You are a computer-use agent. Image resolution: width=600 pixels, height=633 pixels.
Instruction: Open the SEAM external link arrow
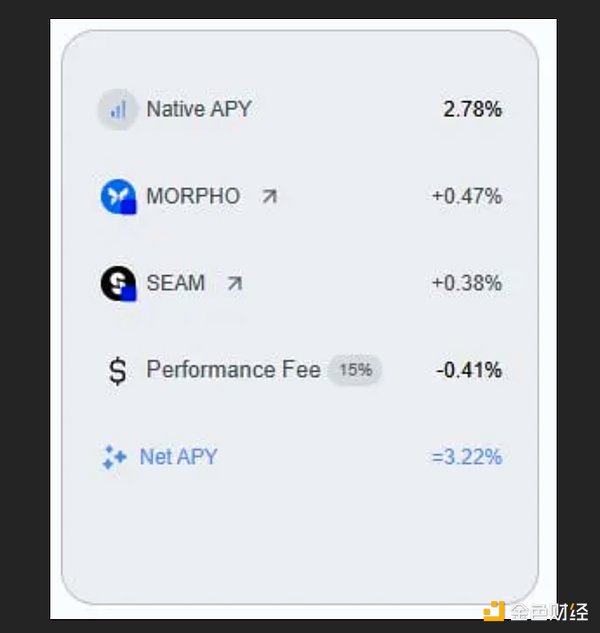coord(234,284)
